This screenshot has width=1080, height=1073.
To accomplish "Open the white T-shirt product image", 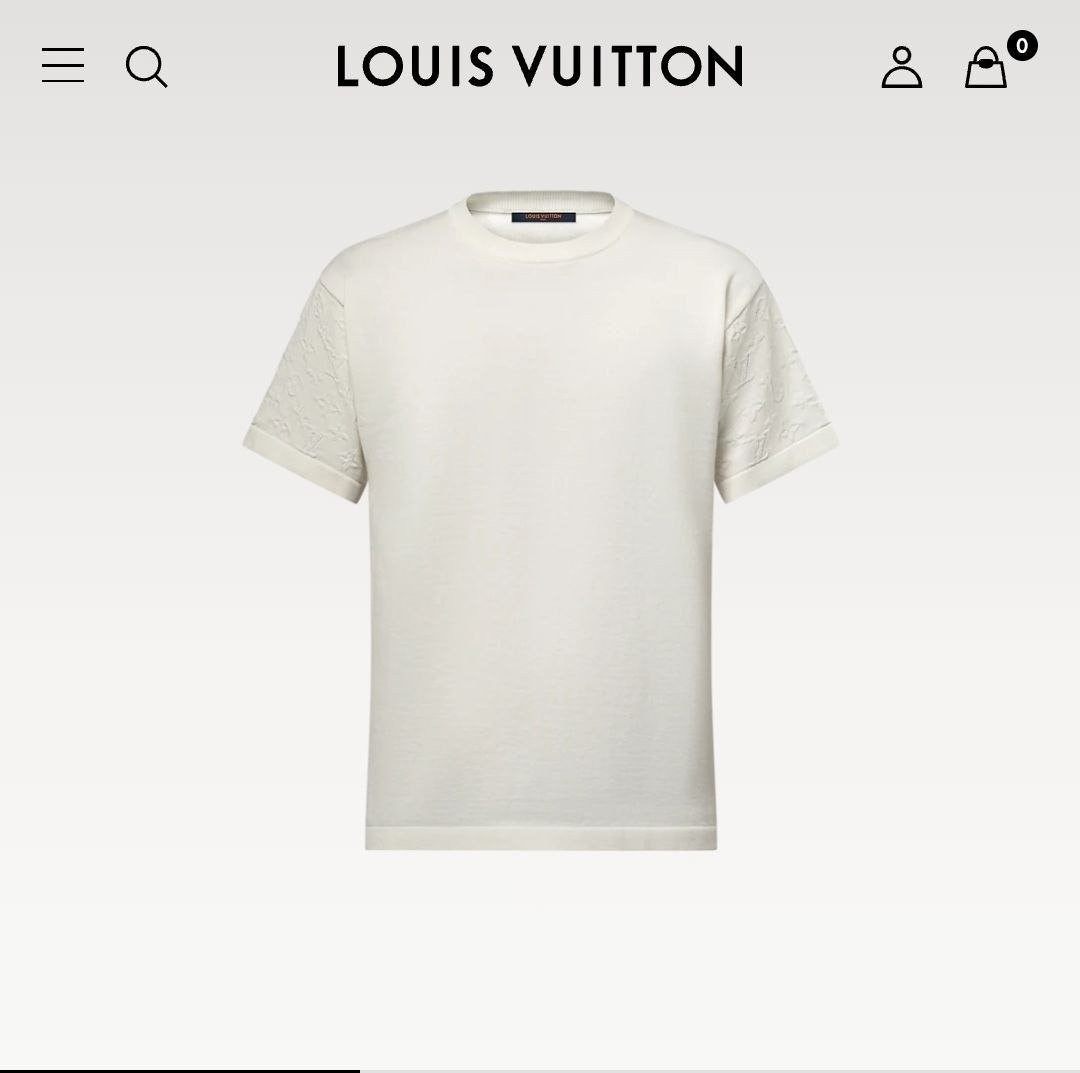I will click(x=540, y=520).
